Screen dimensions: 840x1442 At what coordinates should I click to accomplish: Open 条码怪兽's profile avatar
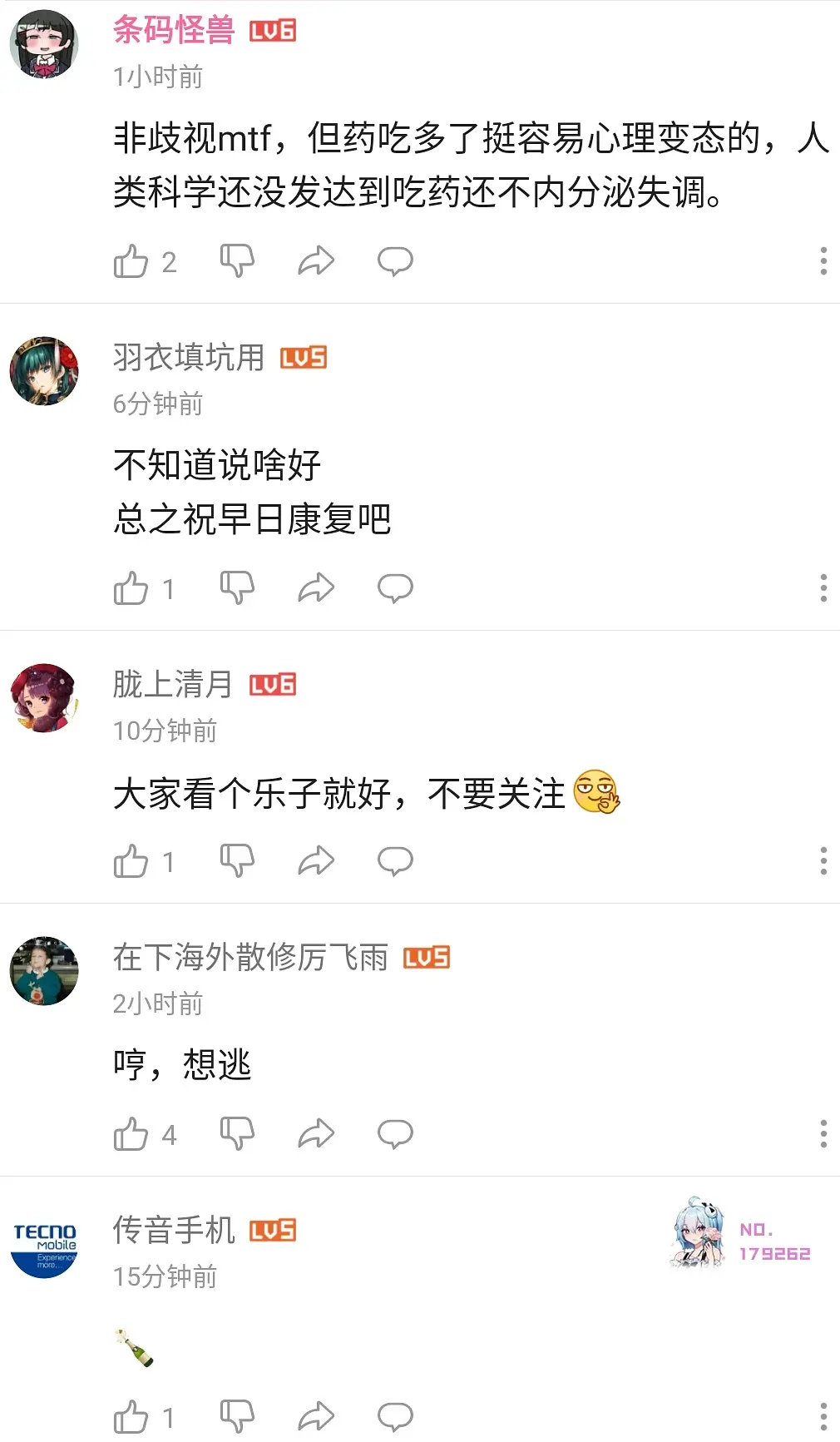(44, 44)
